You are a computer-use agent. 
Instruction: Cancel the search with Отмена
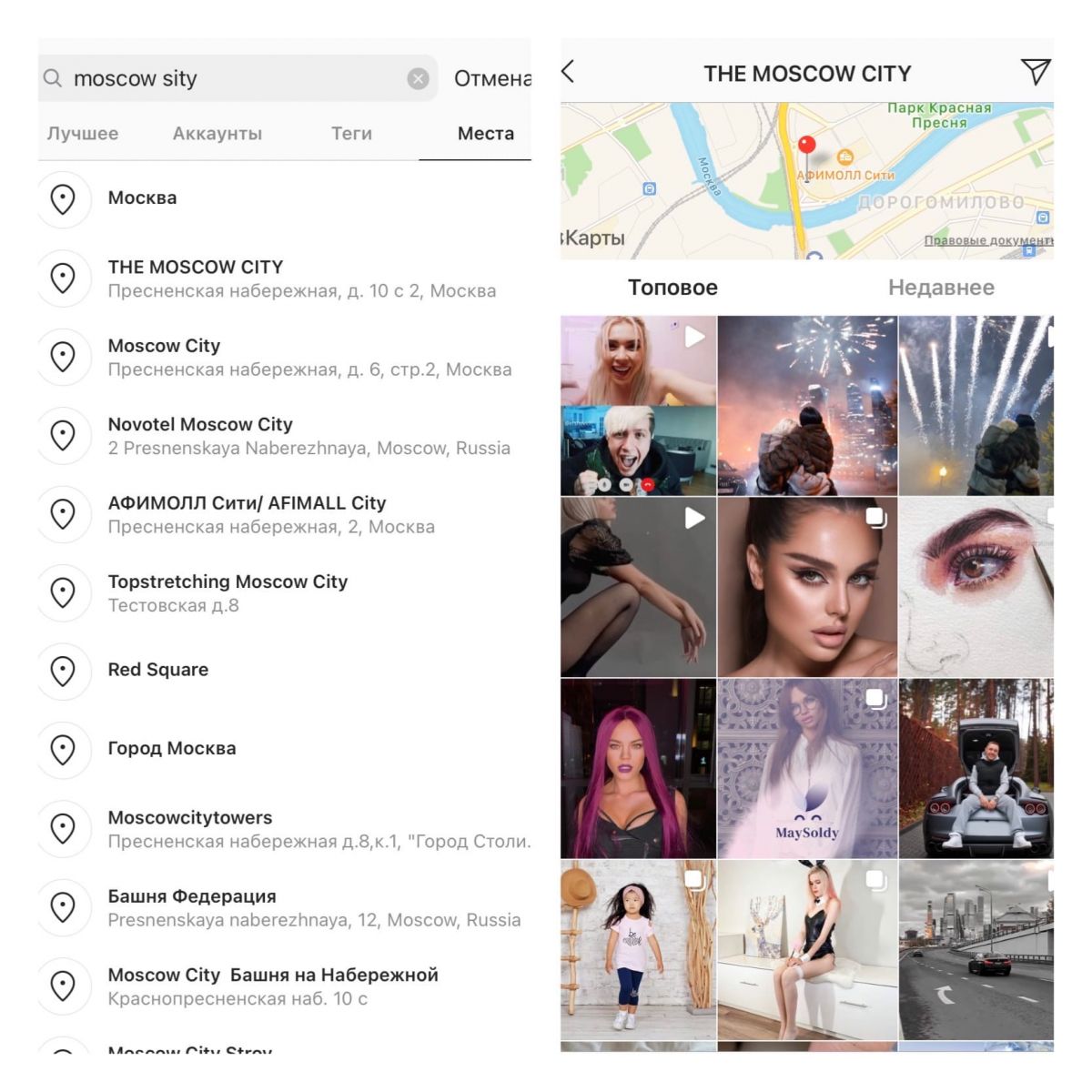491,79
